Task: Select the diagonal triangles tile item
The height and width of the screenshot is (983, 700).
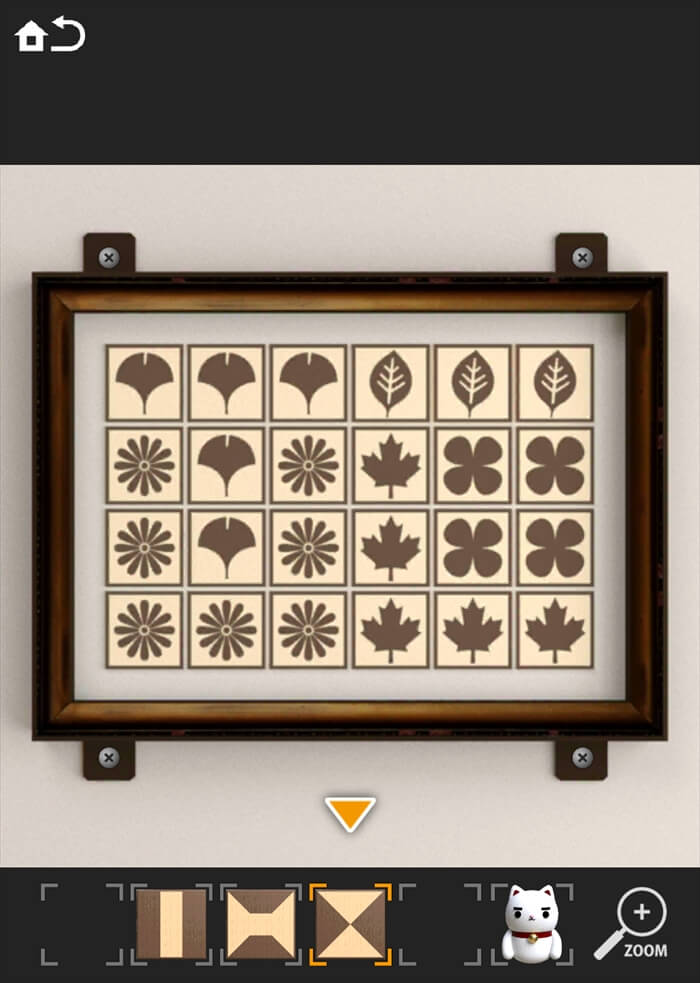Action: pyautogui.click(x=350, y=924)
